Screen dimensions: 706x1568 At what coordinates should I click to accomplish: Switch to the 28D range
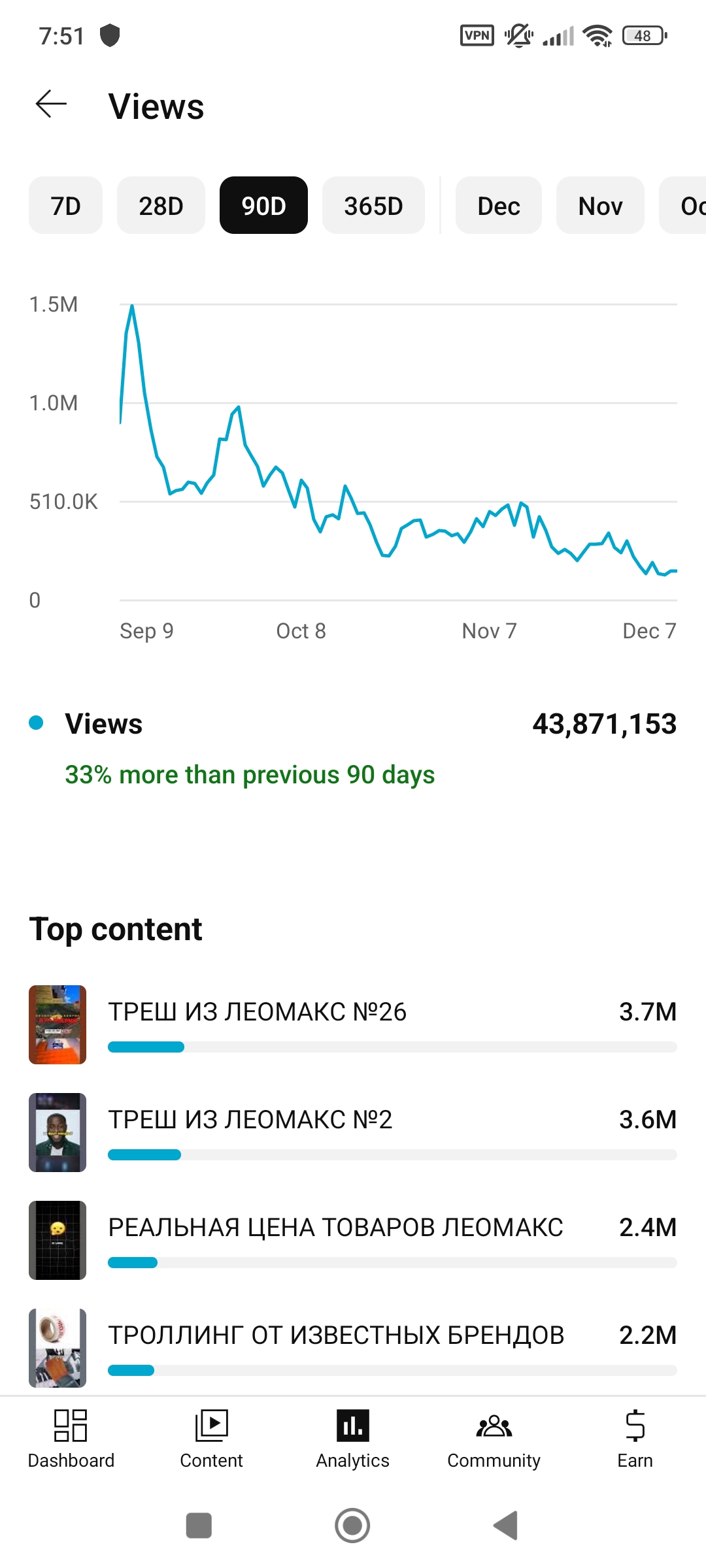click(x=161, y=206)
